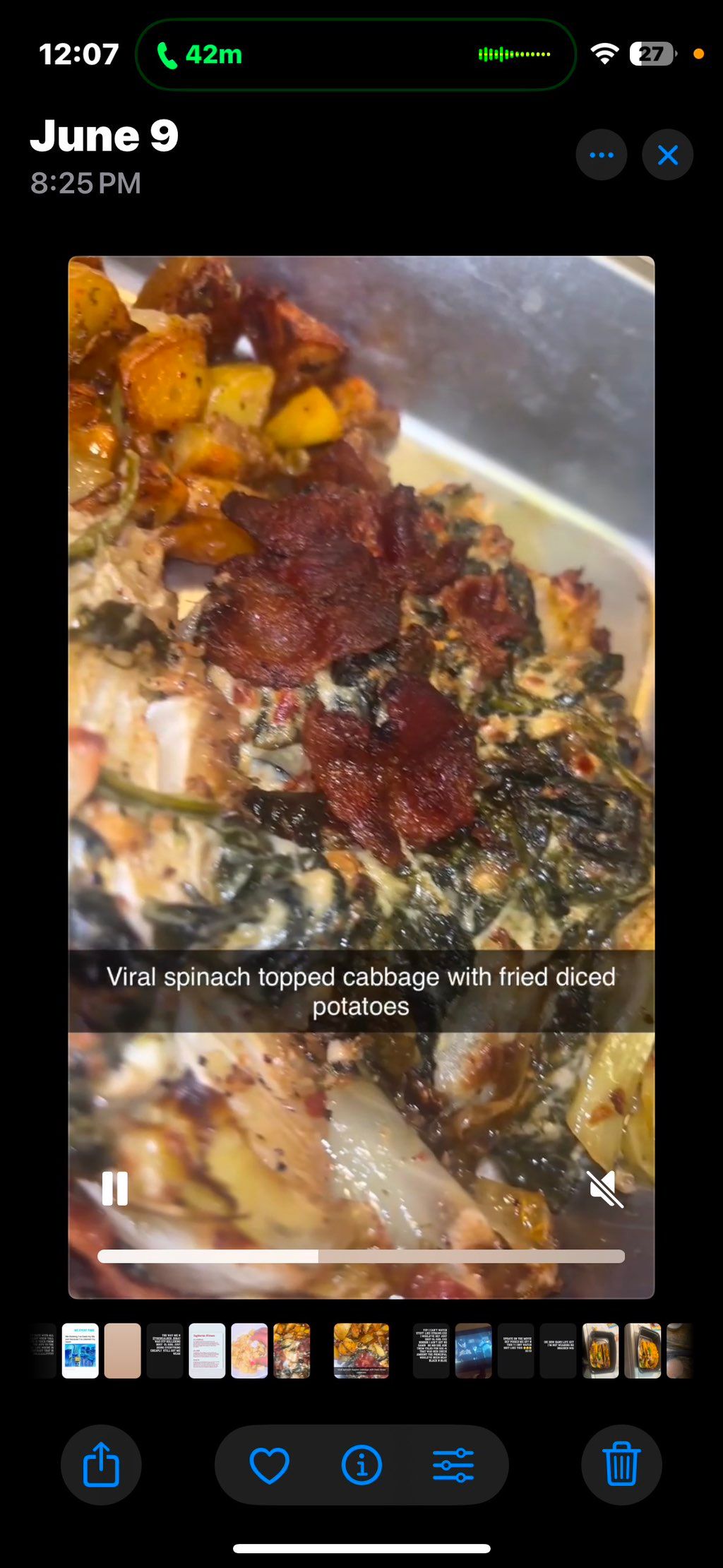The height and width of the screenshot is (1568, 723).
Task: Open the pasta dish thumbnail in filmstrip
Action: pos(249,1350)
